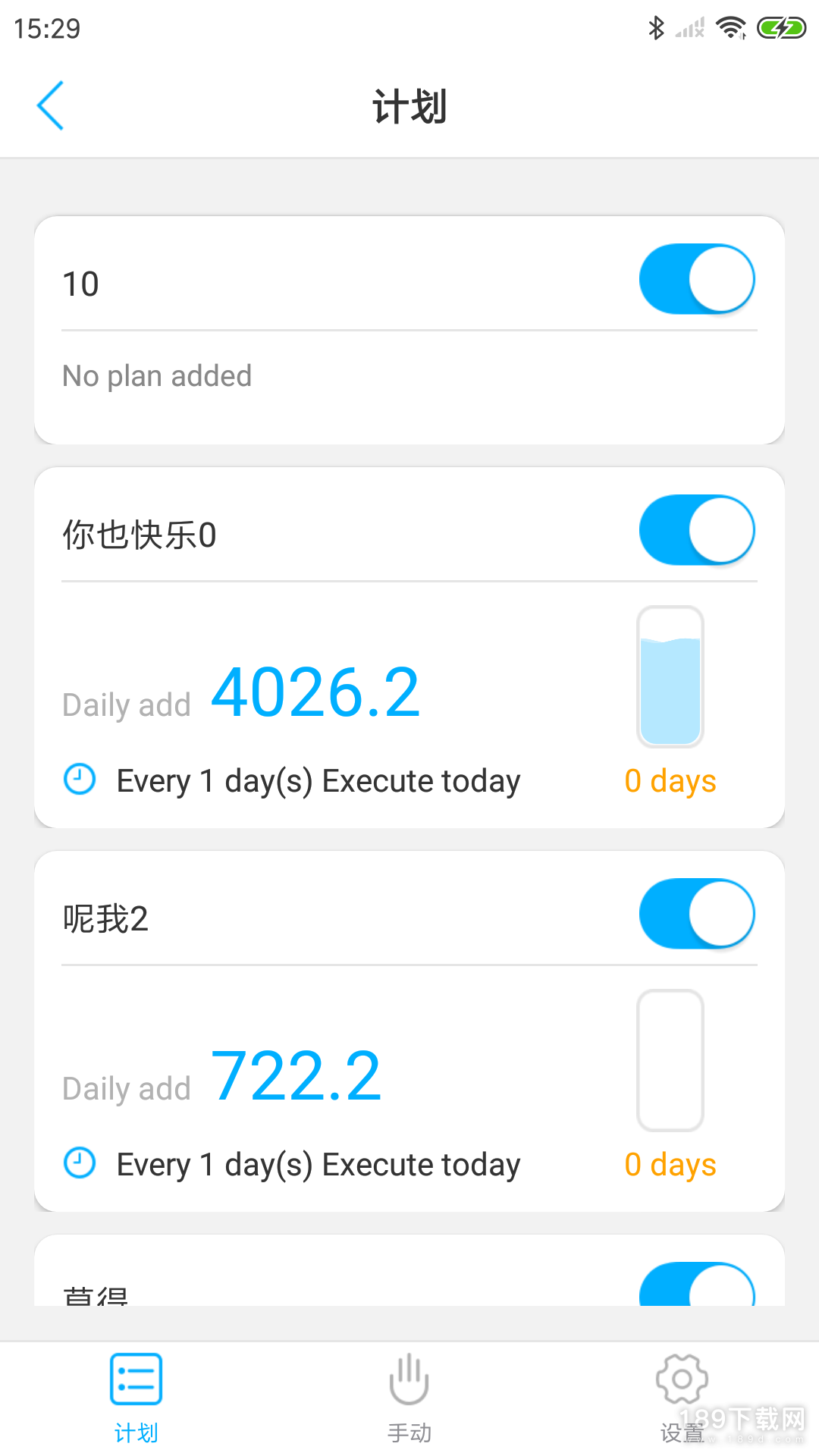Go back using the top-left arrow

[50, 105]
